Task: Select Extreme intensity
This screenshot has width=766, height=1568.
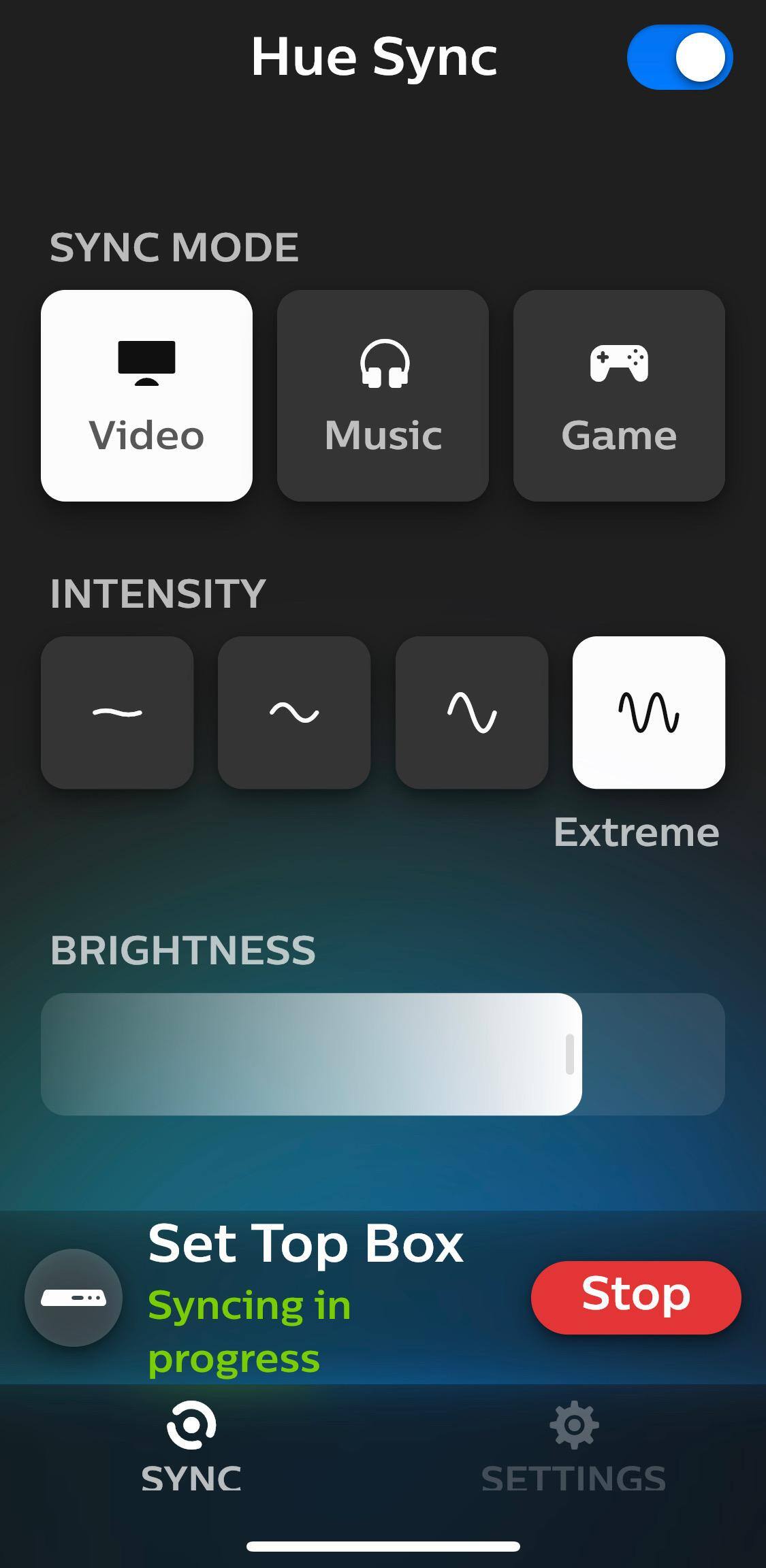Action: [x=649, y=713]
